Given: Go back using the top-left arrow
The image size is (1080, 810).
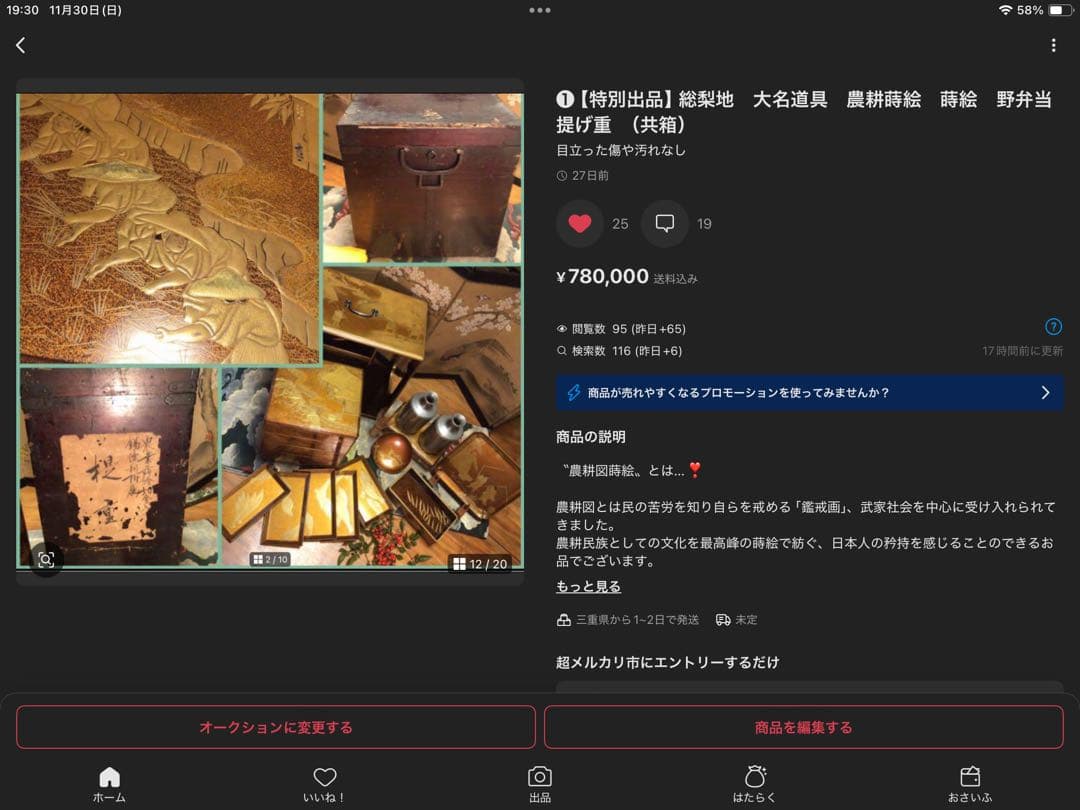Looking at the screenshot, I should point(21,45).
